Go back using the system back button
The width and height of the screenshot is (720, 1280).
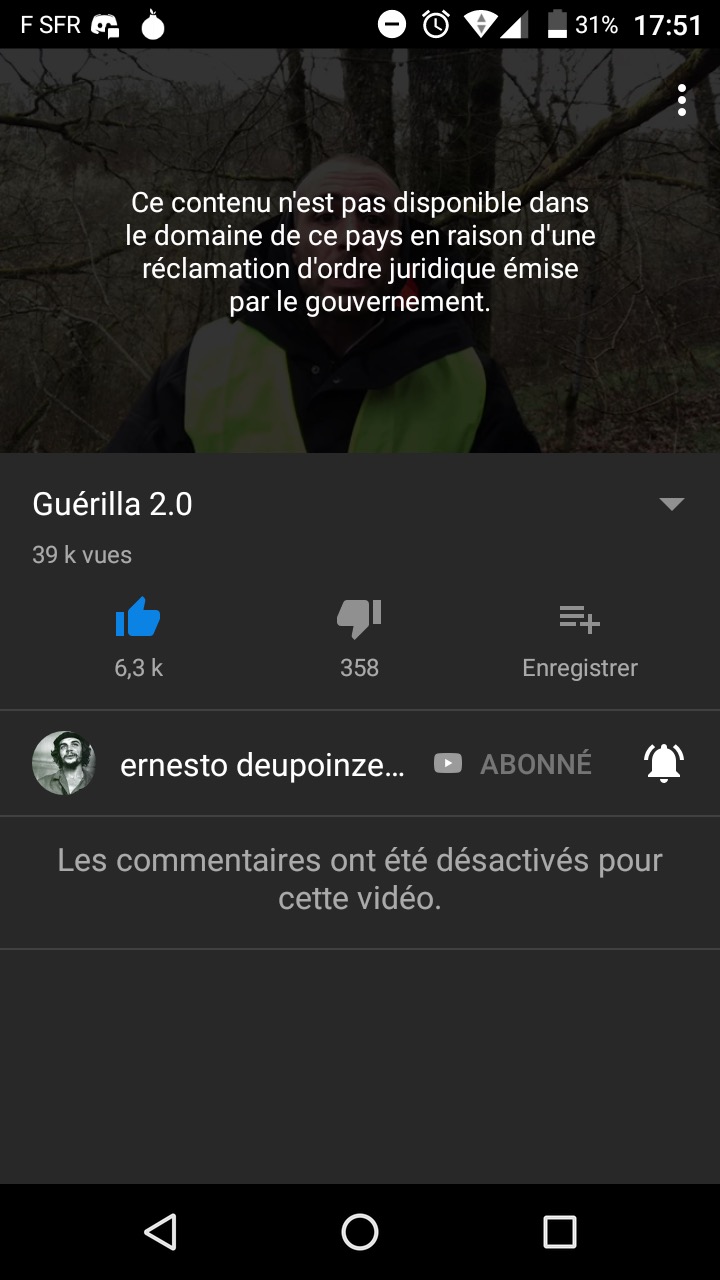(x=160, y=1232)
